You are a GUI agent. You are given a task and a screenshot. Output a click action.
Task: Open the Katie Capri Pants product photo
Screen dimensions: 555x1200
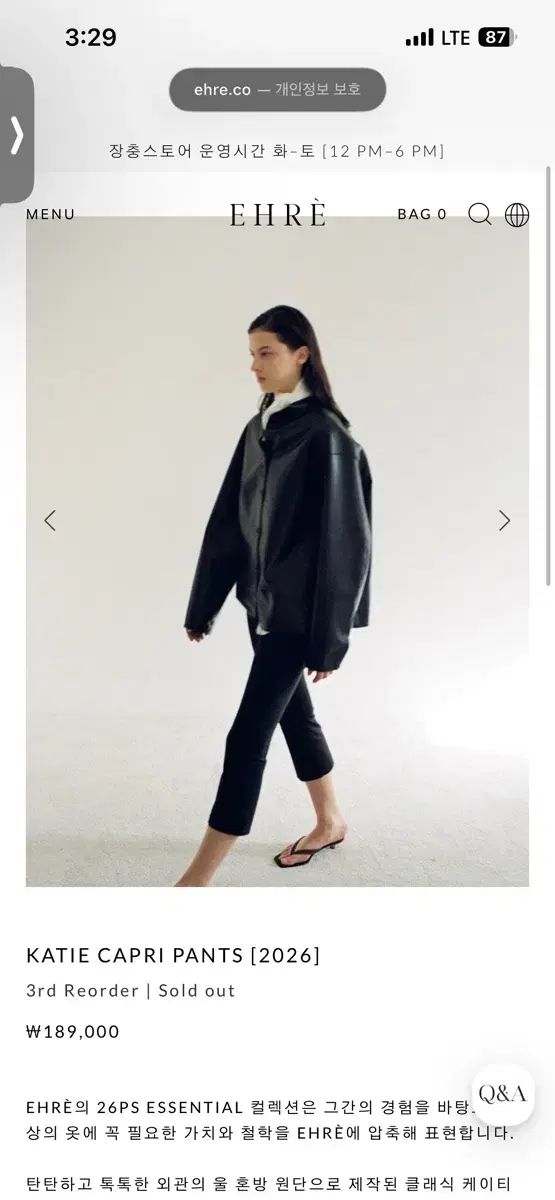(277, 551)
